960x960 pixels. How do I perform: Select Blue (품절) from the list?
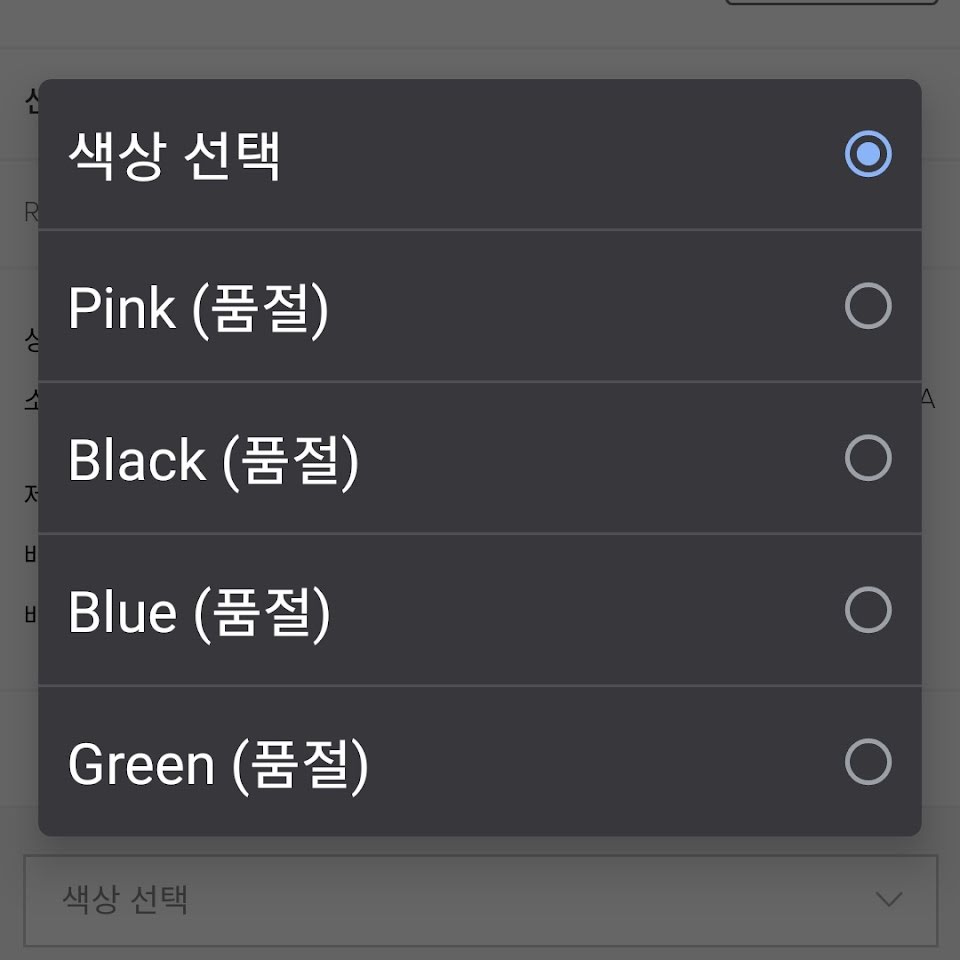(x=867, y=610)
